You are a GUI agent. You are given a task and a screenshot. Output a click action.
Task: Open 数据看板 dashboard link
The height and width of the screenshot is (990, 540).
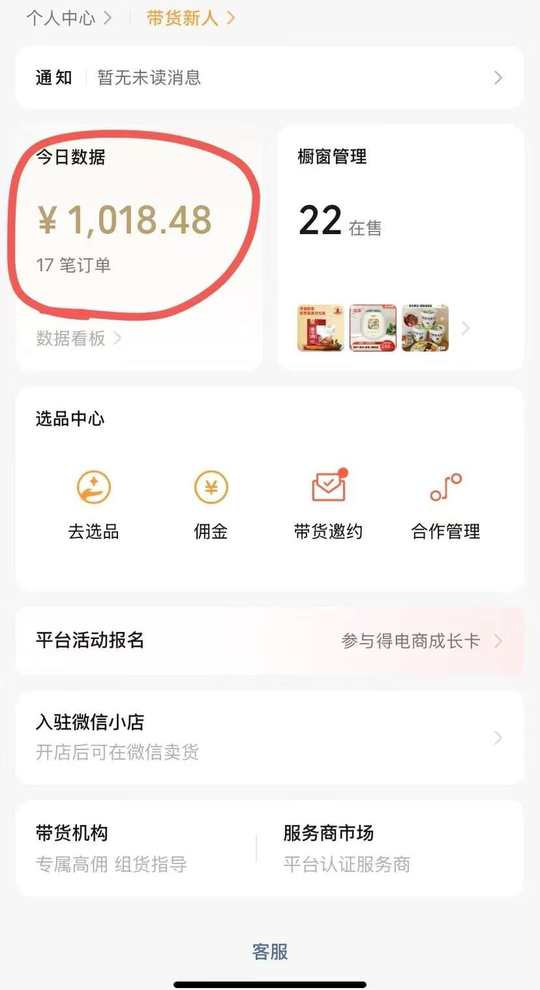point(78,338)
